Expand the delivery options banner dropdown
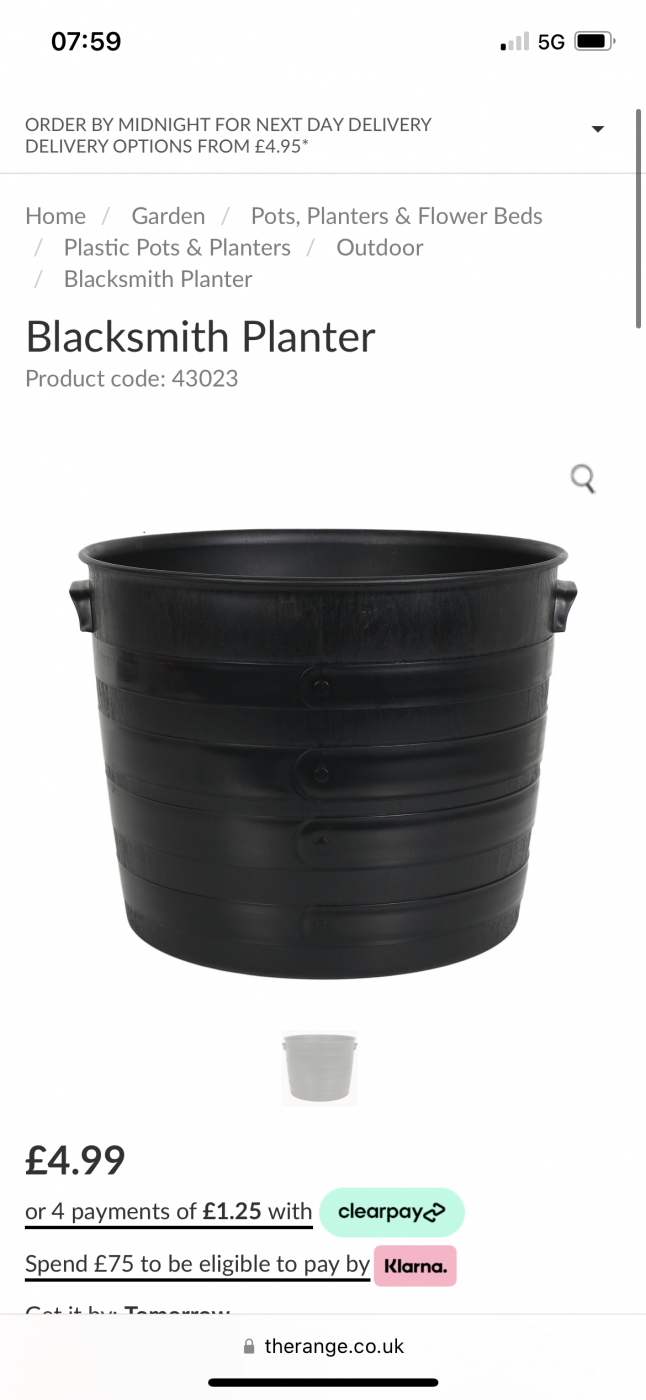 pos(597,130)
